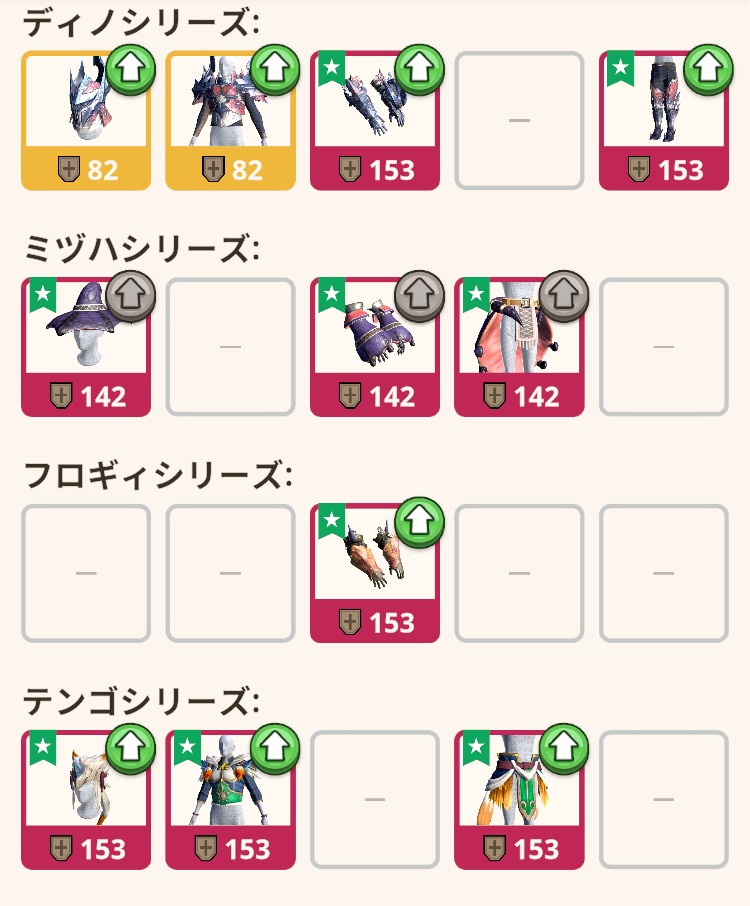
Task: Open the ミヅハ series purple gloves
Action: pyautogui.click(x=375, y=348)
